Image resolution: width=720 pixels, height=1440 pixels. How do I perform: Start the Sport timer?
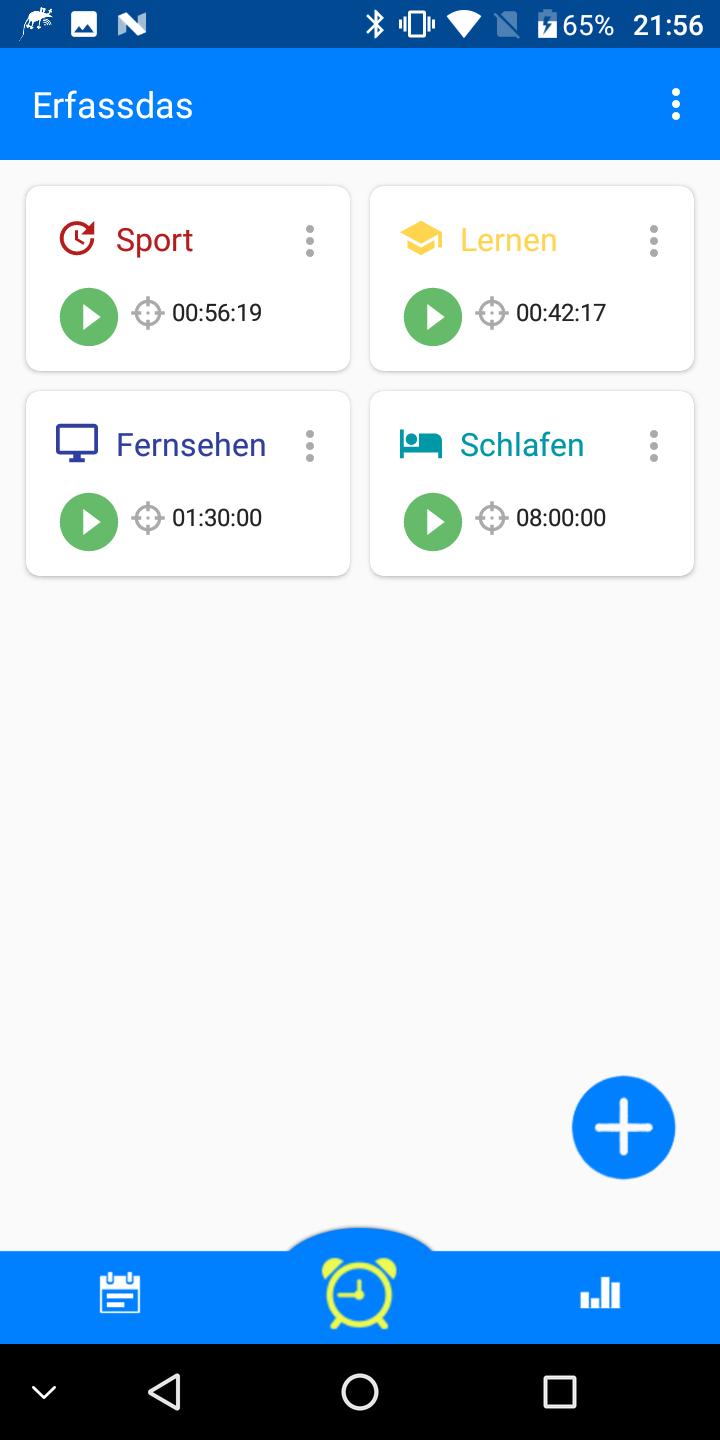[x=89, y=316]
